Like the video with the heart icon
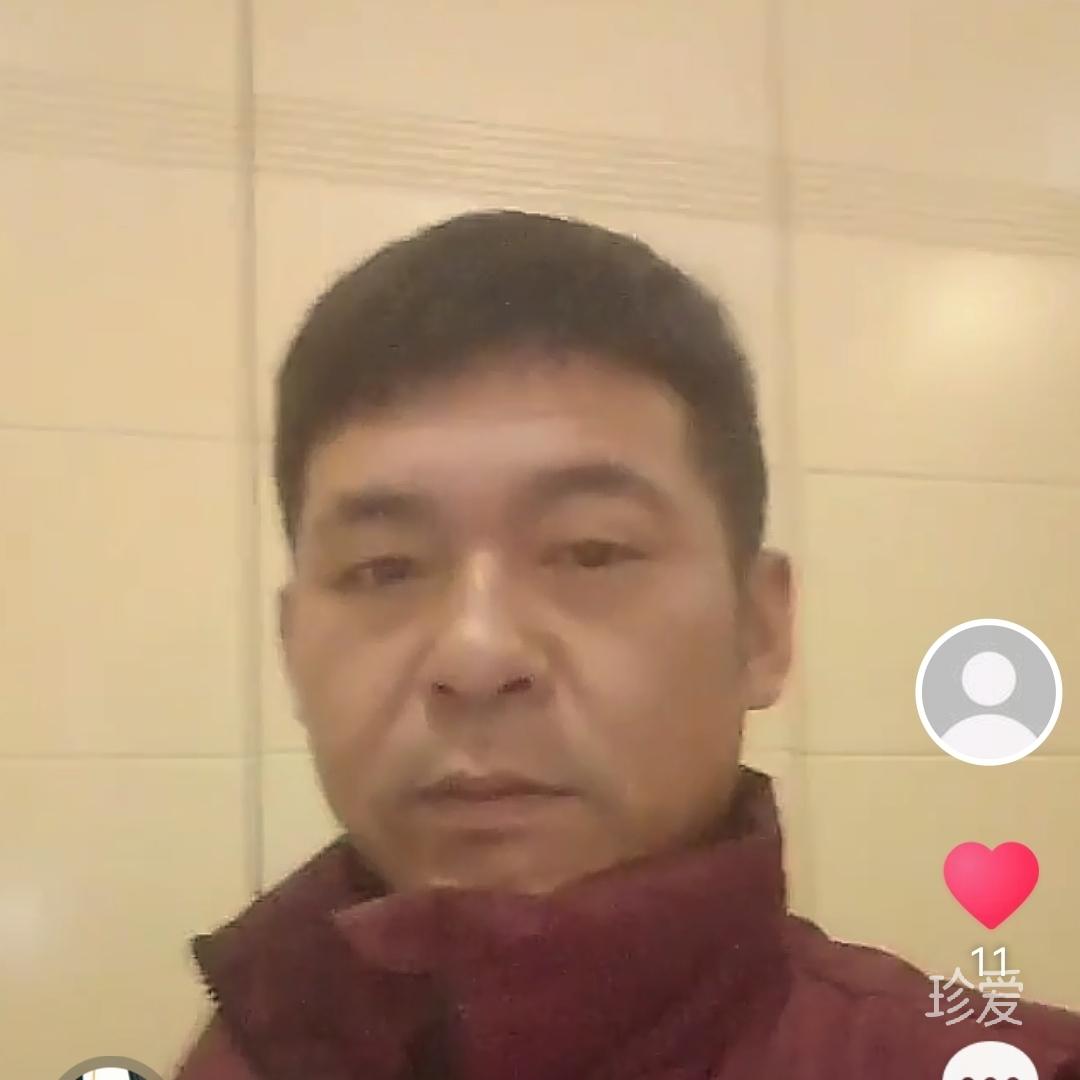1080x1080 pixels. pyautogui.click(x=990, y=884)
